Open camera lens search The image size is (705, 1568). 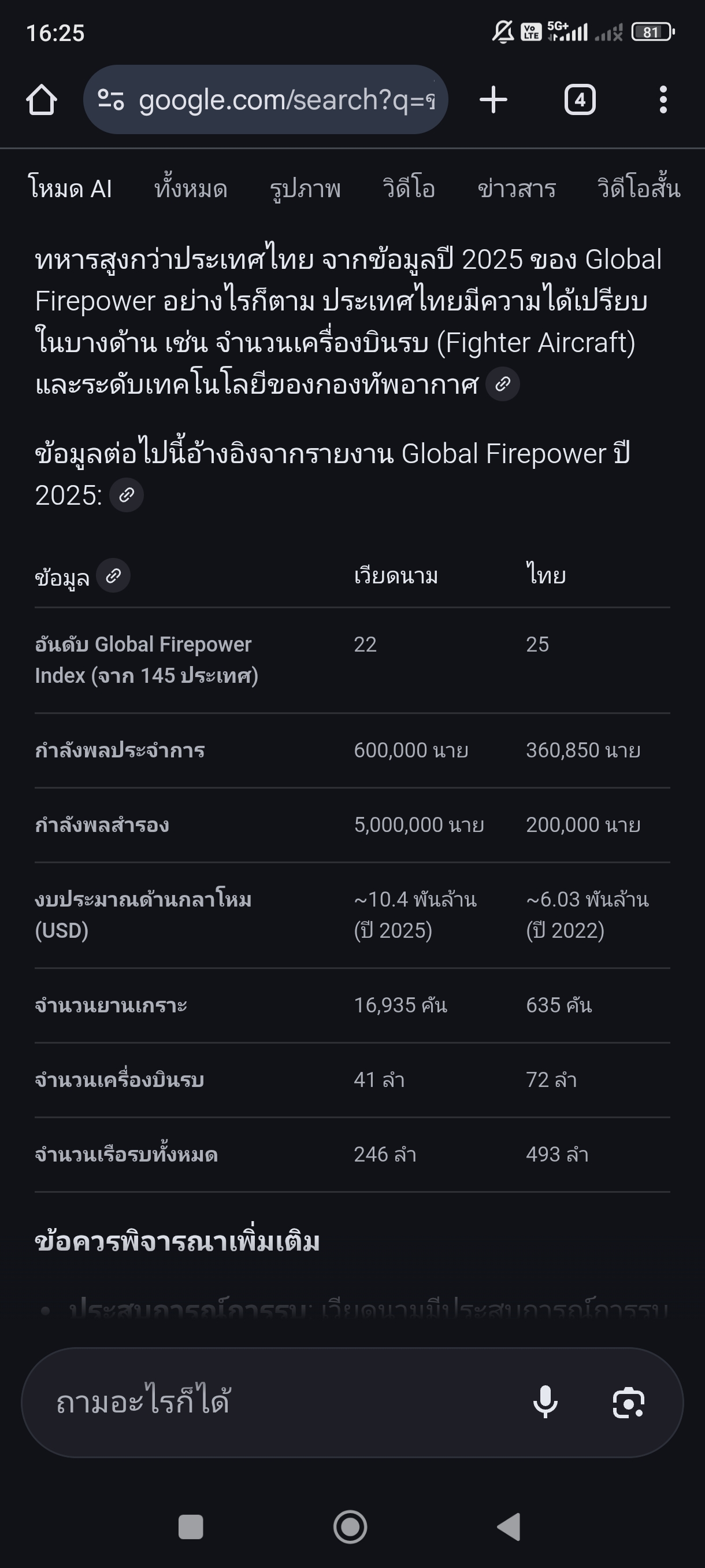coord(628,1403)
